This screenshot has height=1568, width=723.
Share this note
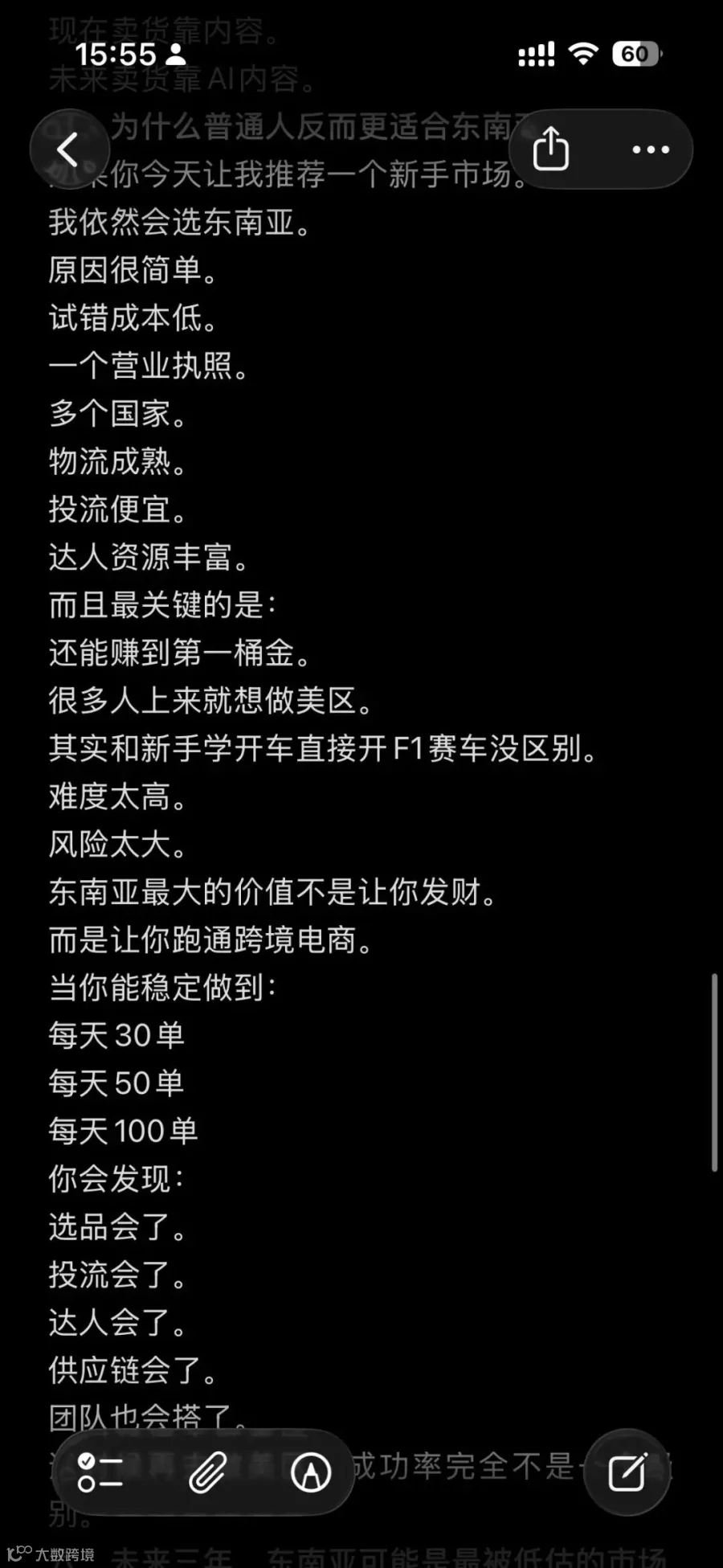point(551,149)
